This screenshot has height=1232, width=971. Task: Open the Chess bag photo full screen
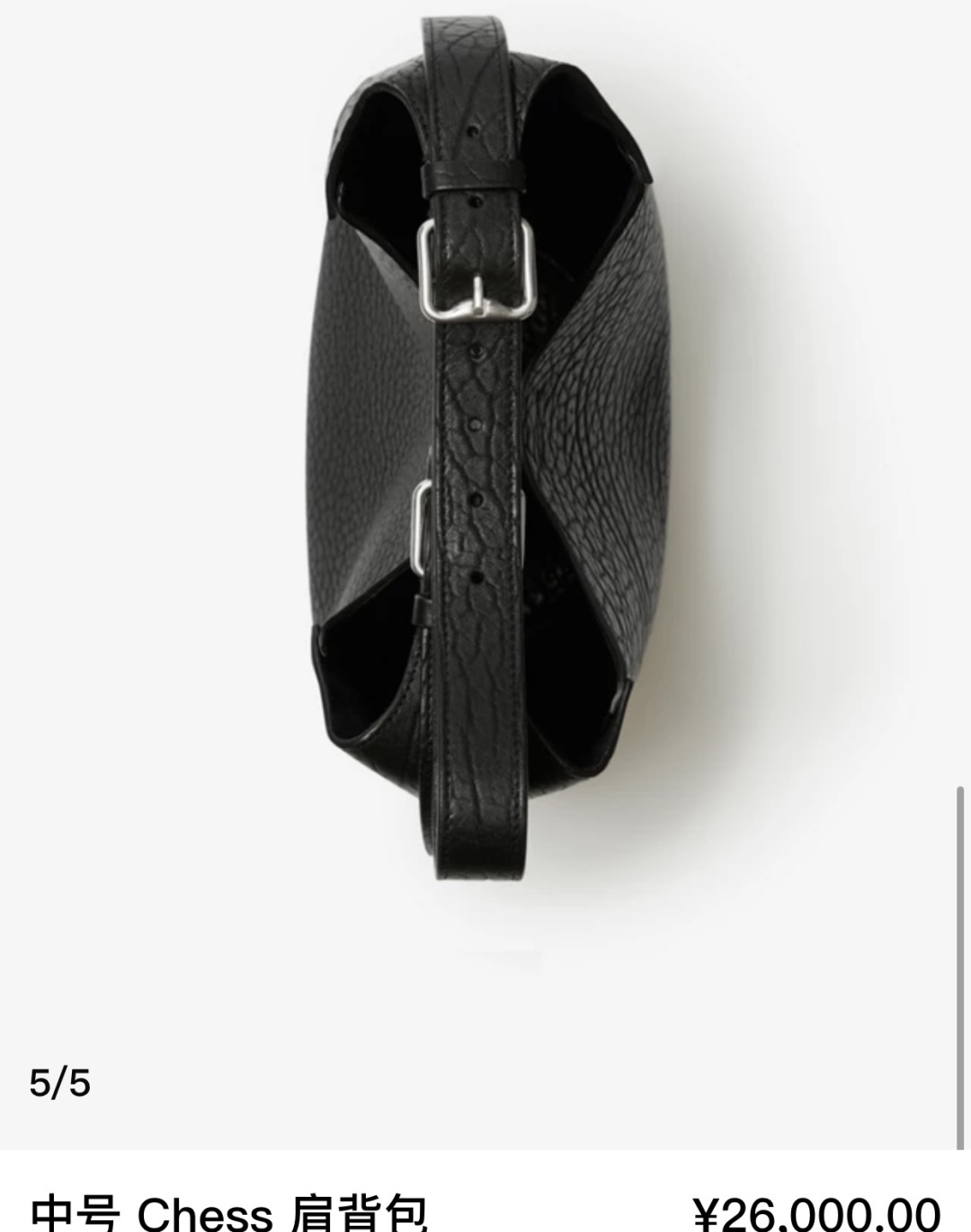(x=485, y=450)
